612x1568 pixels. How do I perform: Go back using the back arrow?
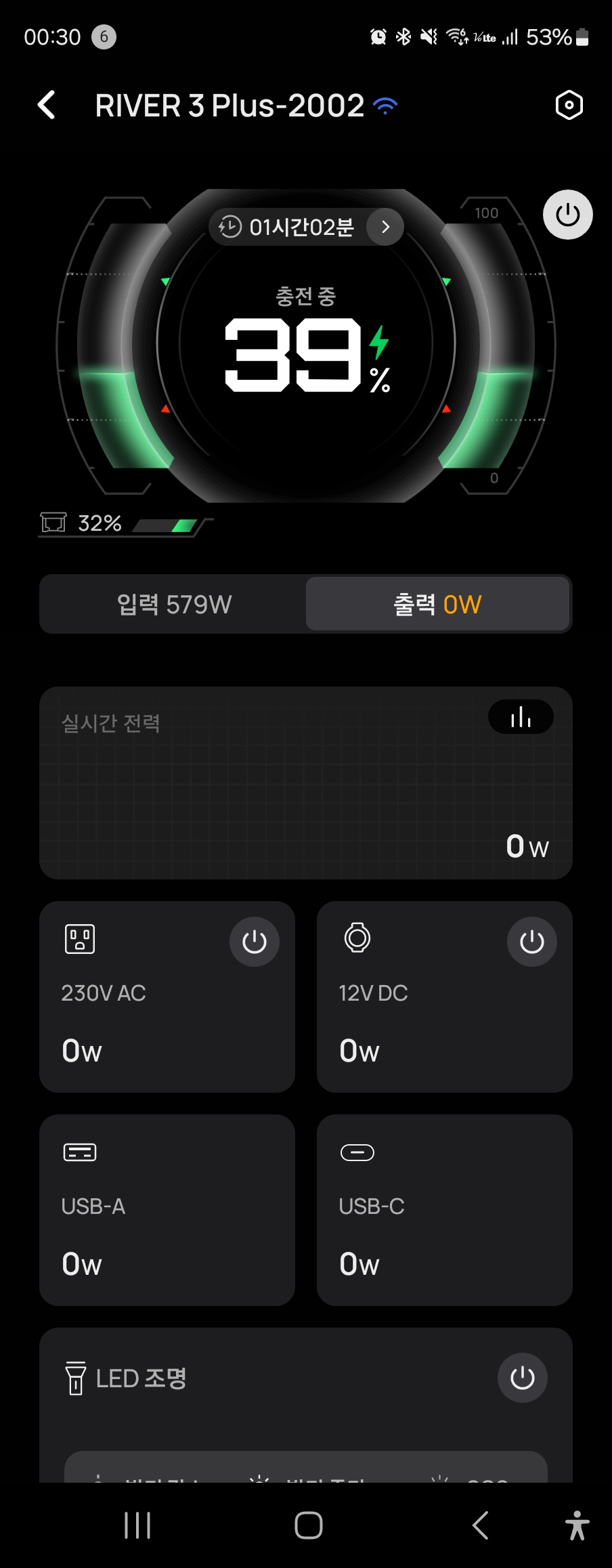pos(45,106)
